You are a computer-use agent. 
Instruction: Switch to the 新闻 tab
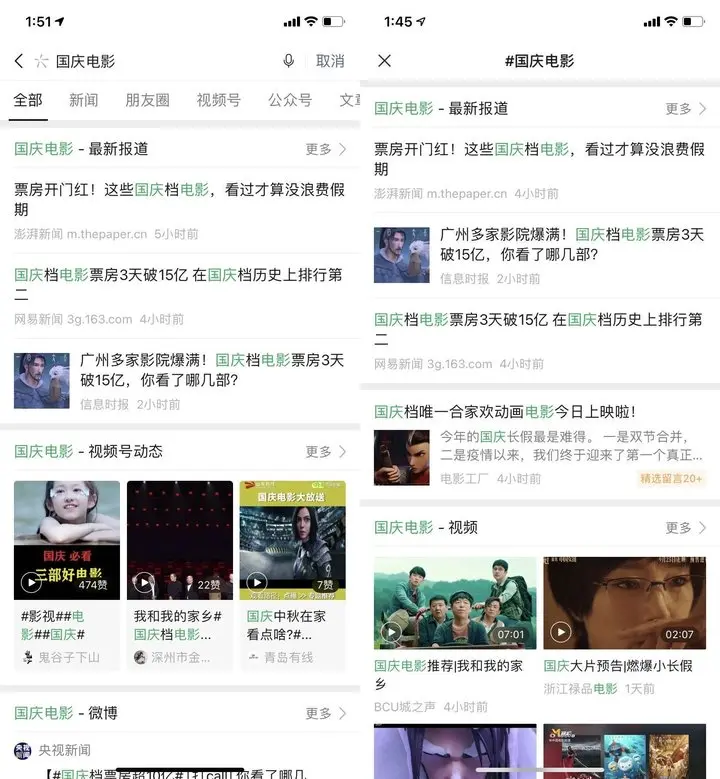click(x=83, y=100)
